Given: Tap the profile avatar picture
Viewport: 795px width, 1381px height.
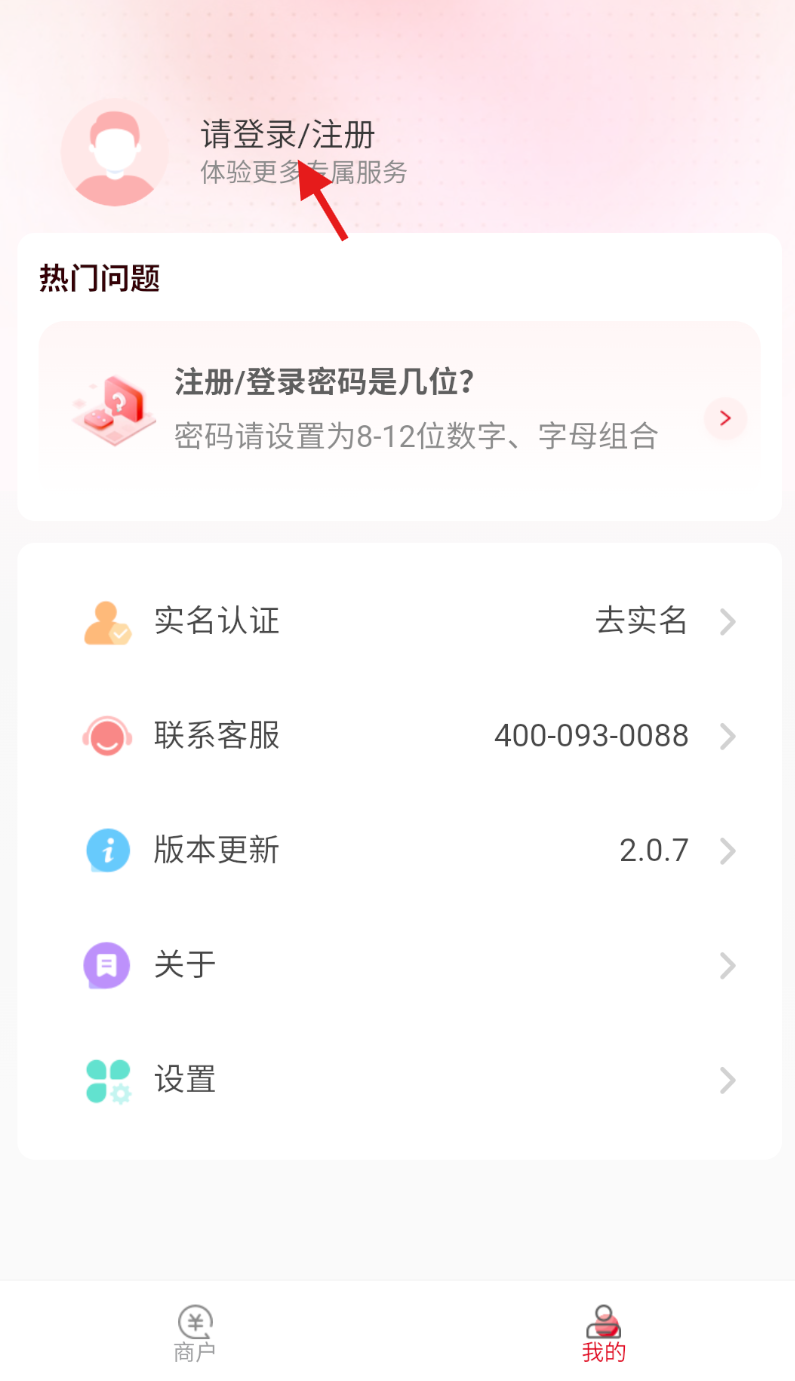Looking at the screenshot, I should coord(115,153).
